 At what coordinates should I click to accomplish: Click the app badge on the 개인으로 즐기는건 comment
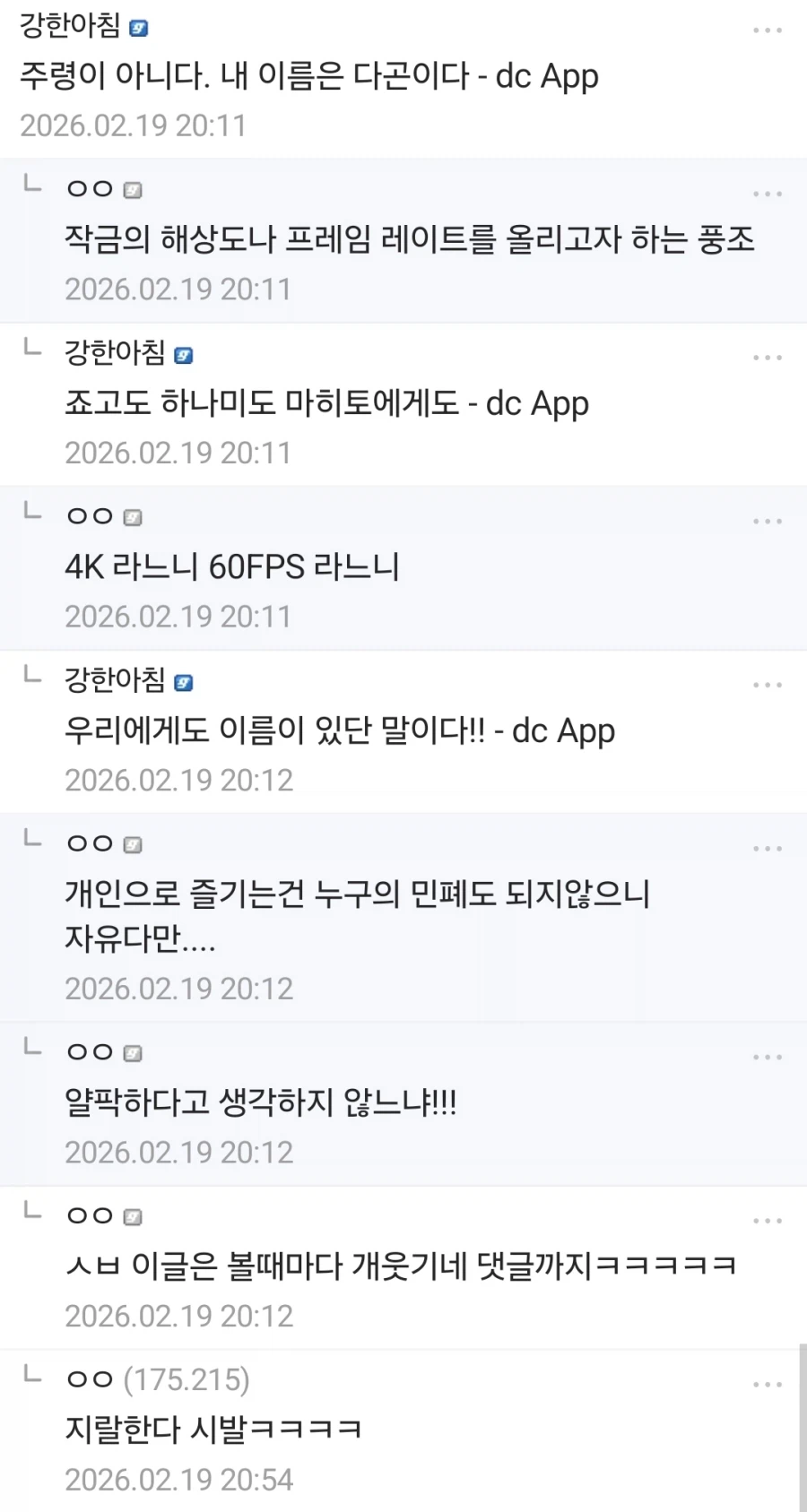point(134,842)
